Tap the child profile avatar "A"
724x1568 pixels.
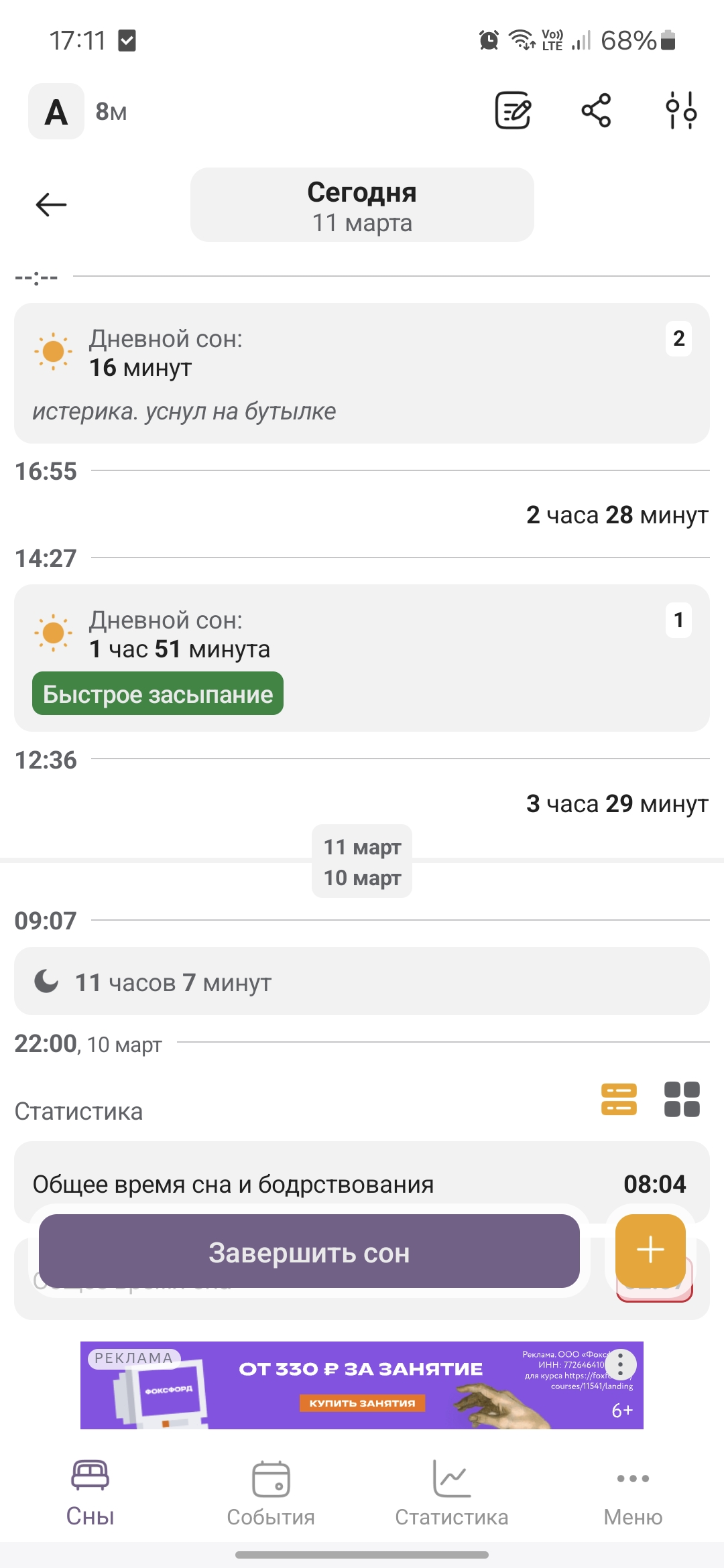pyautogui.click(x=56, y=111)
